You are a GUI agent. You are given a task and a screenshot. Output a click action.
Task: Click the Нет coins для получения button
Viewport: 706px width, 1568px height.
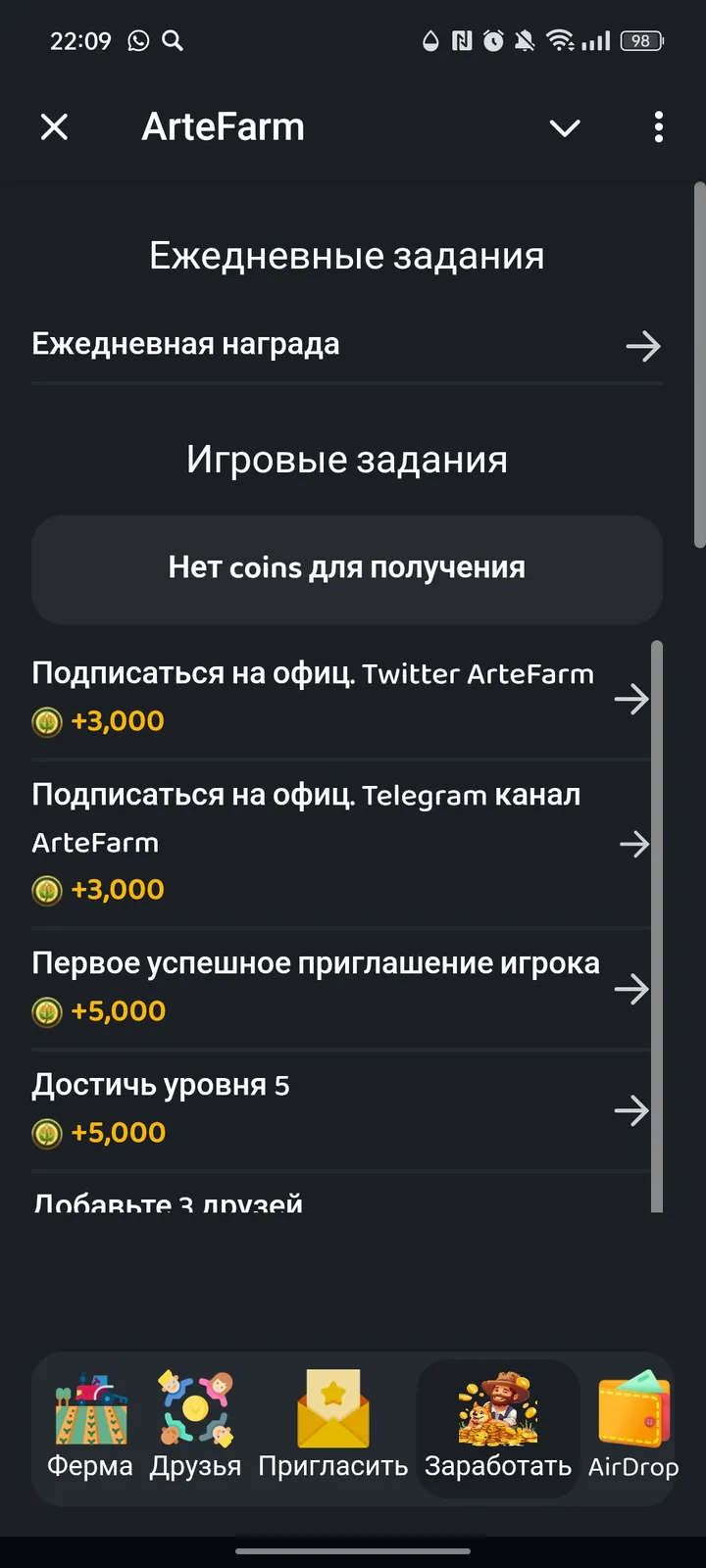pyautogui.click(x=346, y=568)
